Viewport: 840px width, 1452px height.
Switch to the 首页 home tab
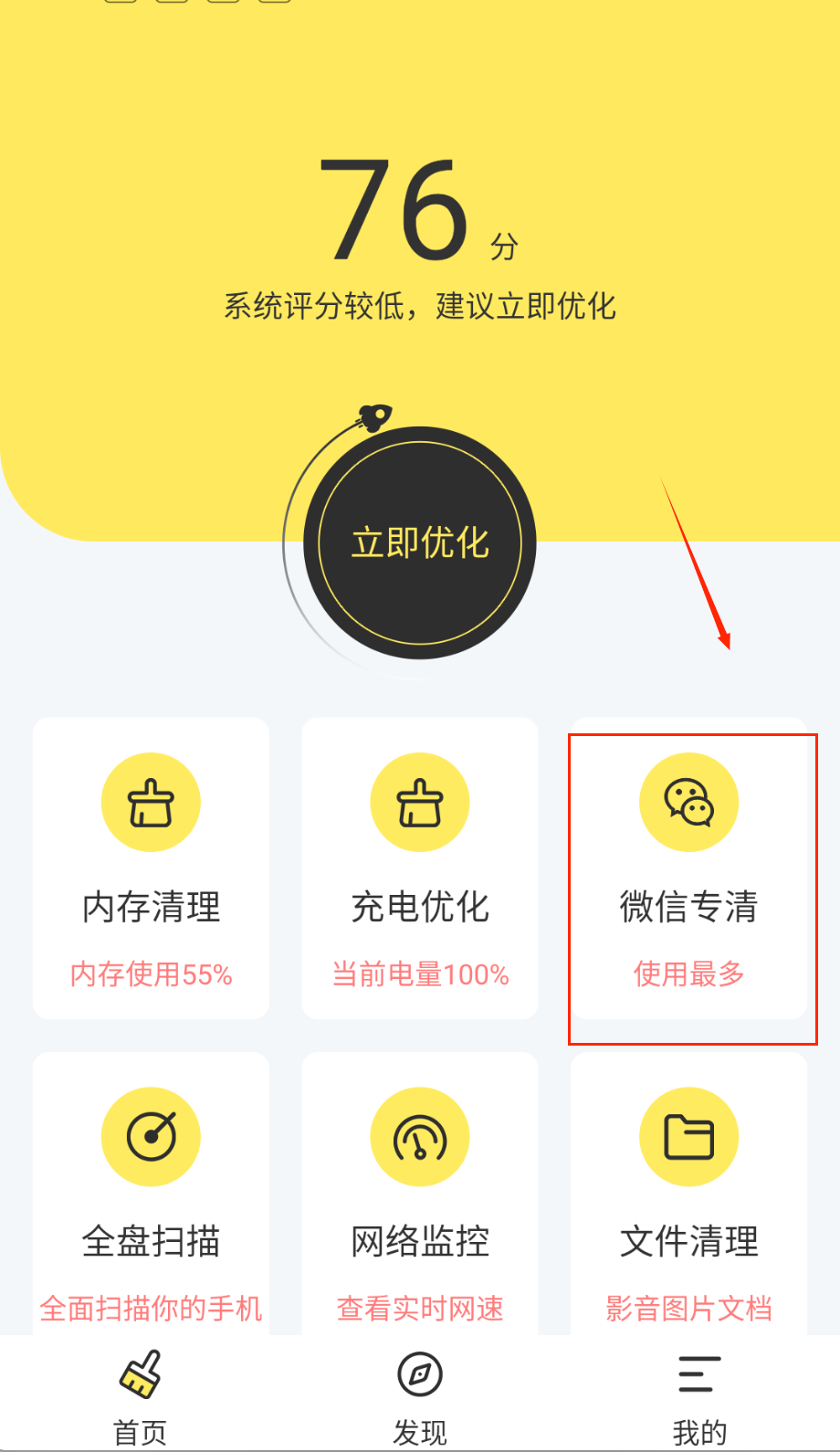pos(141,1395)
